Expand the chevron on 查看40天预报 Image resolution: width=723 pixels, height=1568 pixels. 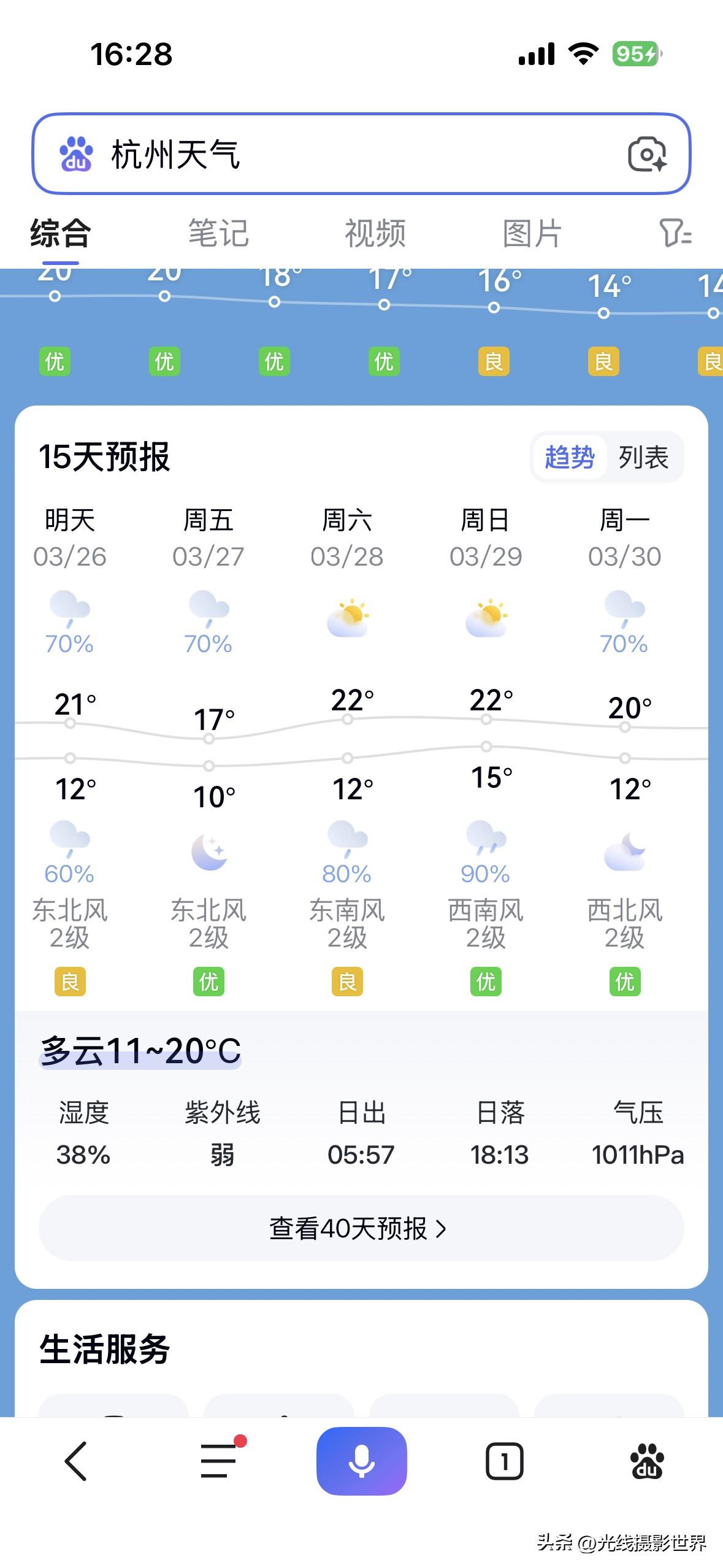[x=440, y=1227]
